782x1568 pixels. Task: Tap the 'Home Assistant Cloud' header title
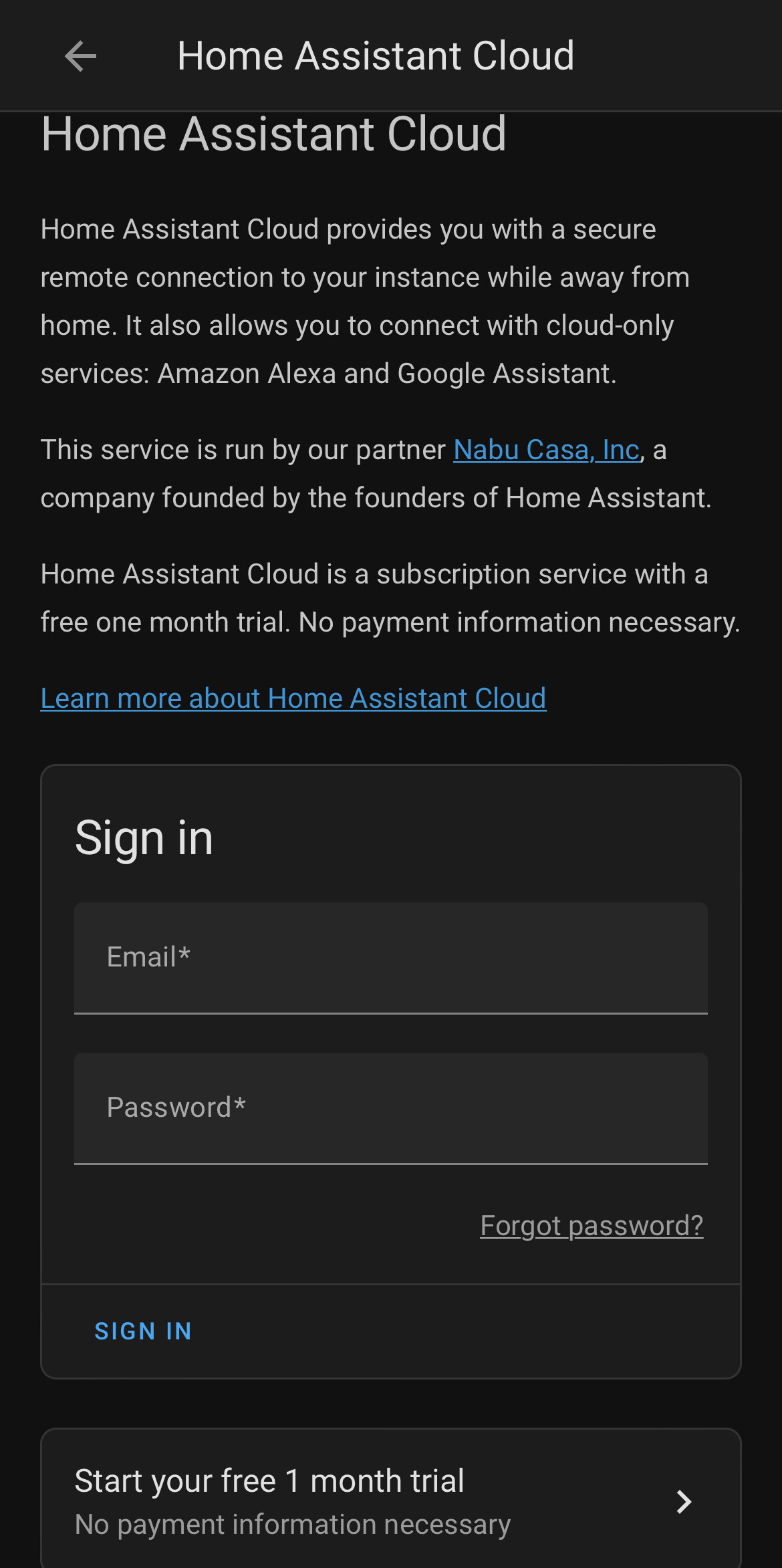(x=376, y=56)
